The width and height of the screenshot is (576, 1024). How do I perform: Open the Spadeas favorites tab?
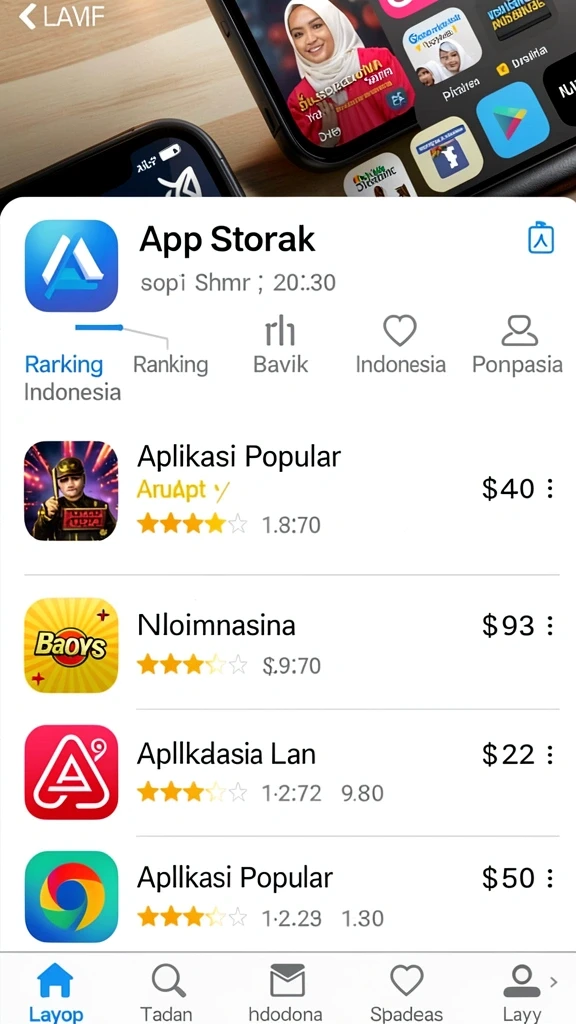(406, 993)
